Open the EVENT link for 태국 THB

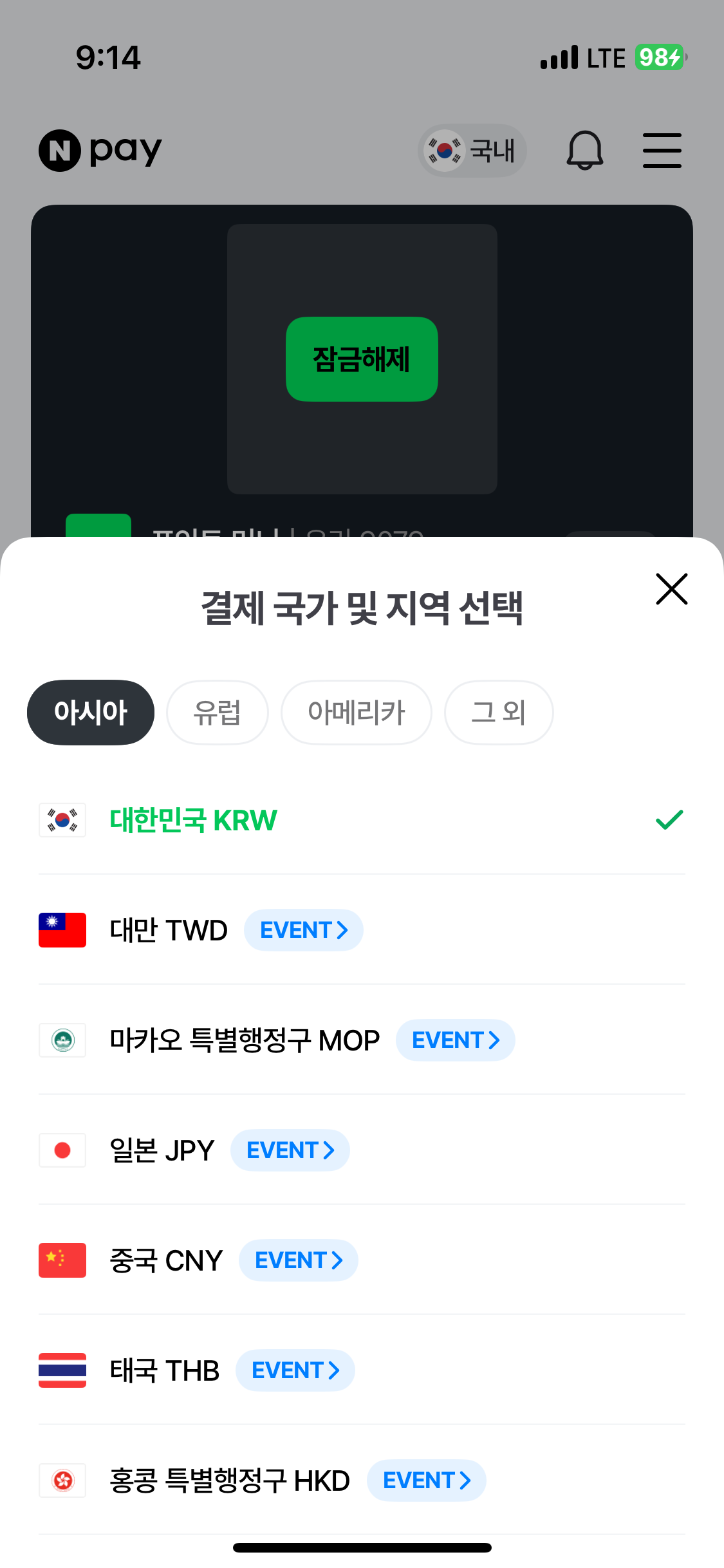point(295,1371)
